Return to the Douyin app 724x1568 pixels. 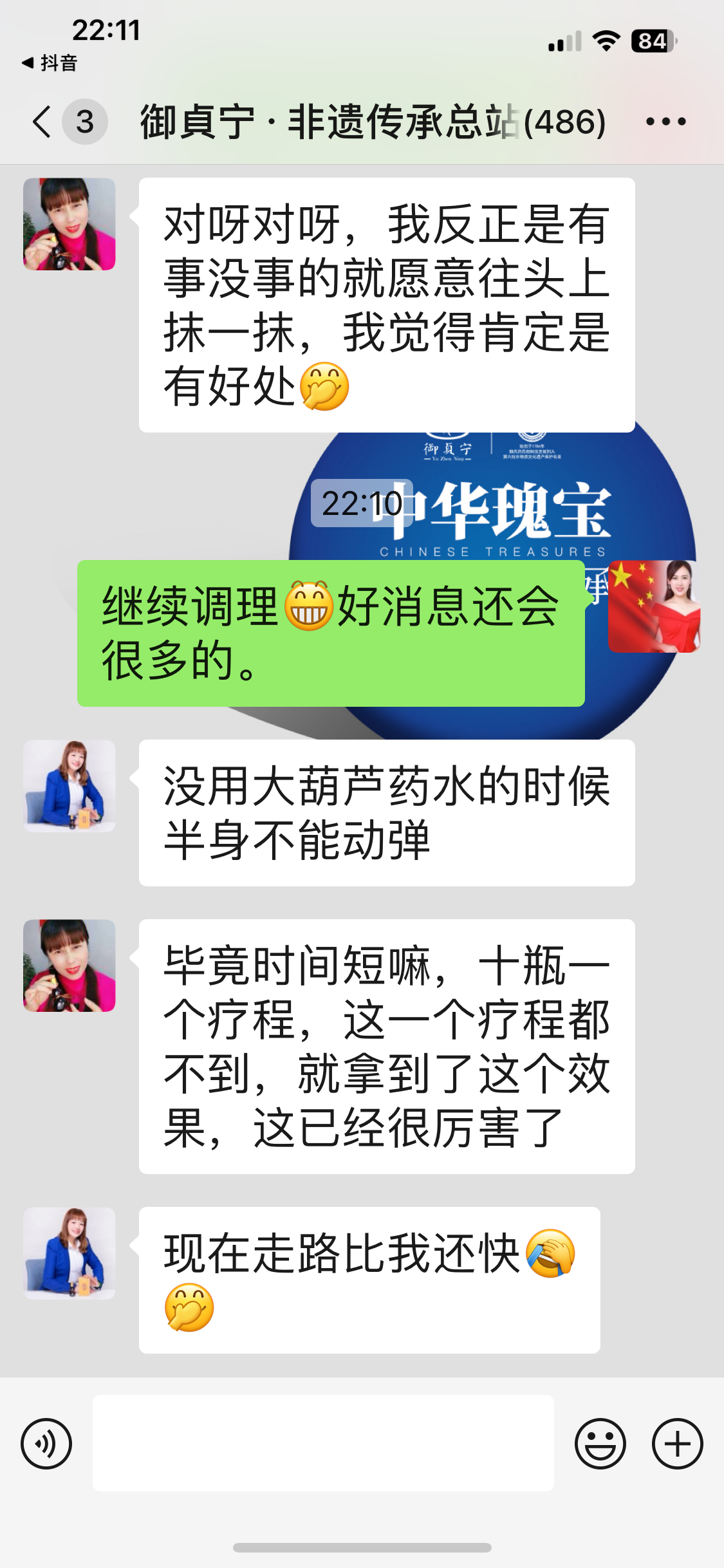pos(50,63)
